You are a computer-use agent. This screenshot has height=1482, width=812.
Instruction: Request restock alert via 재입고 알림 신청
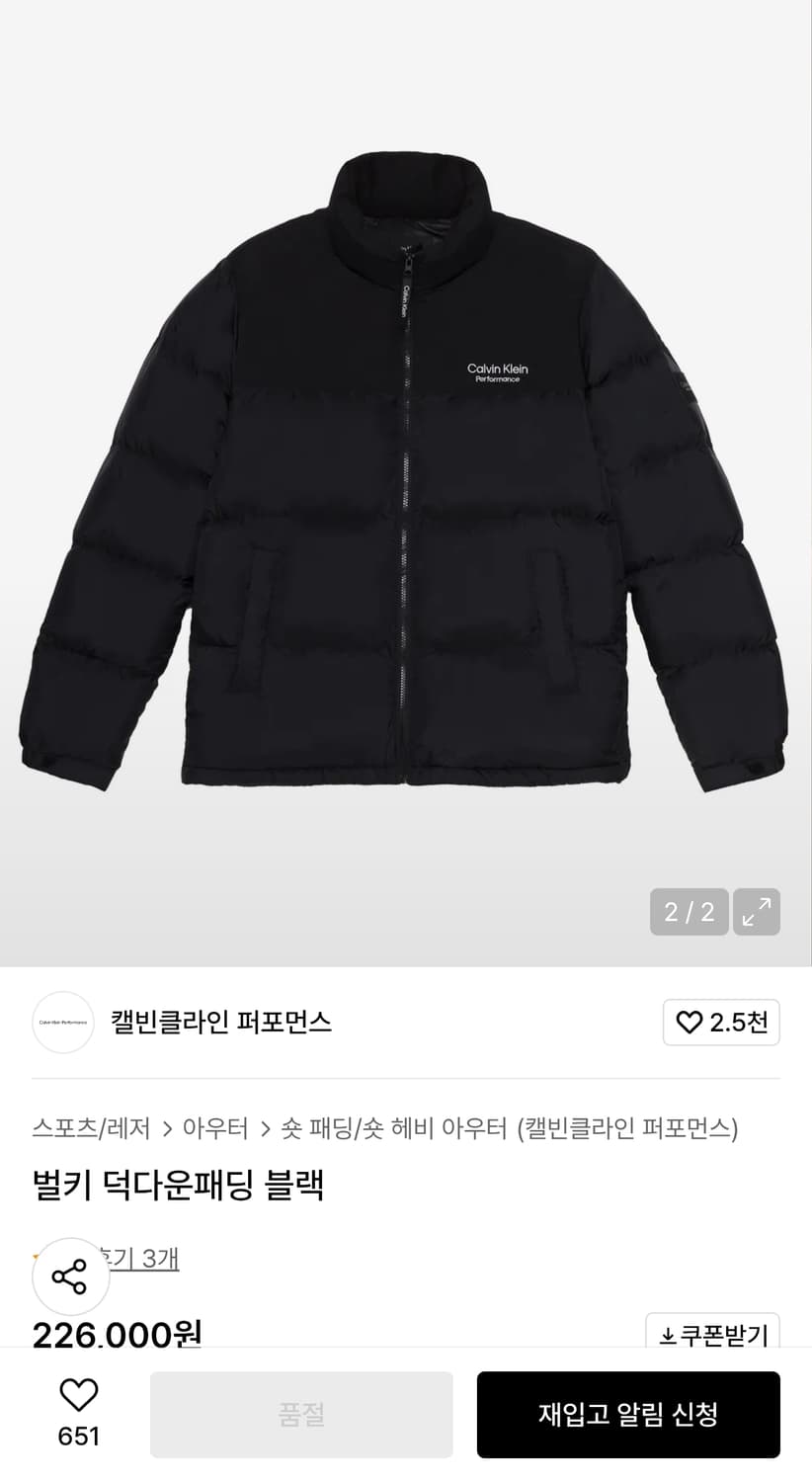pyautogui.click(x=628, y=1414)
